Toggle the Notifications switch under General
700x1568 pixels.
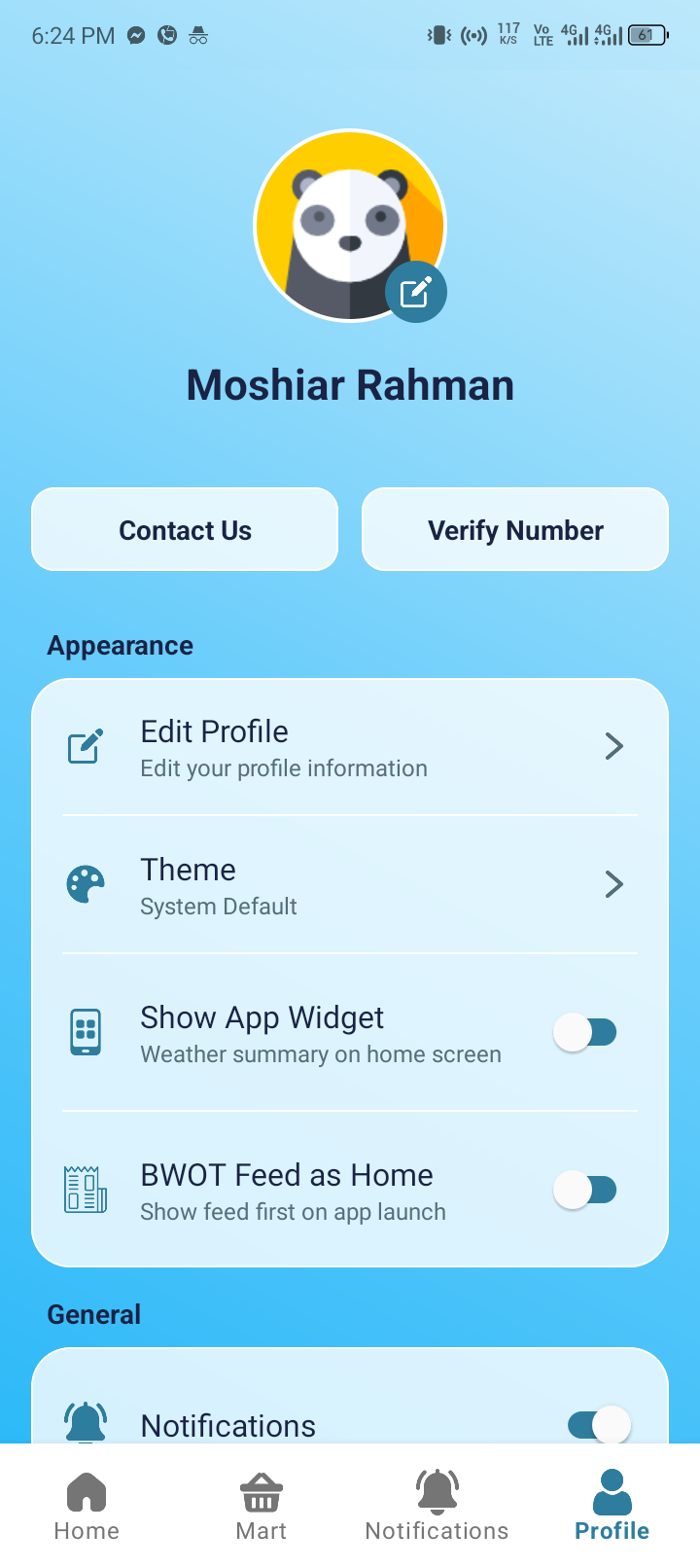point(599,1425)
